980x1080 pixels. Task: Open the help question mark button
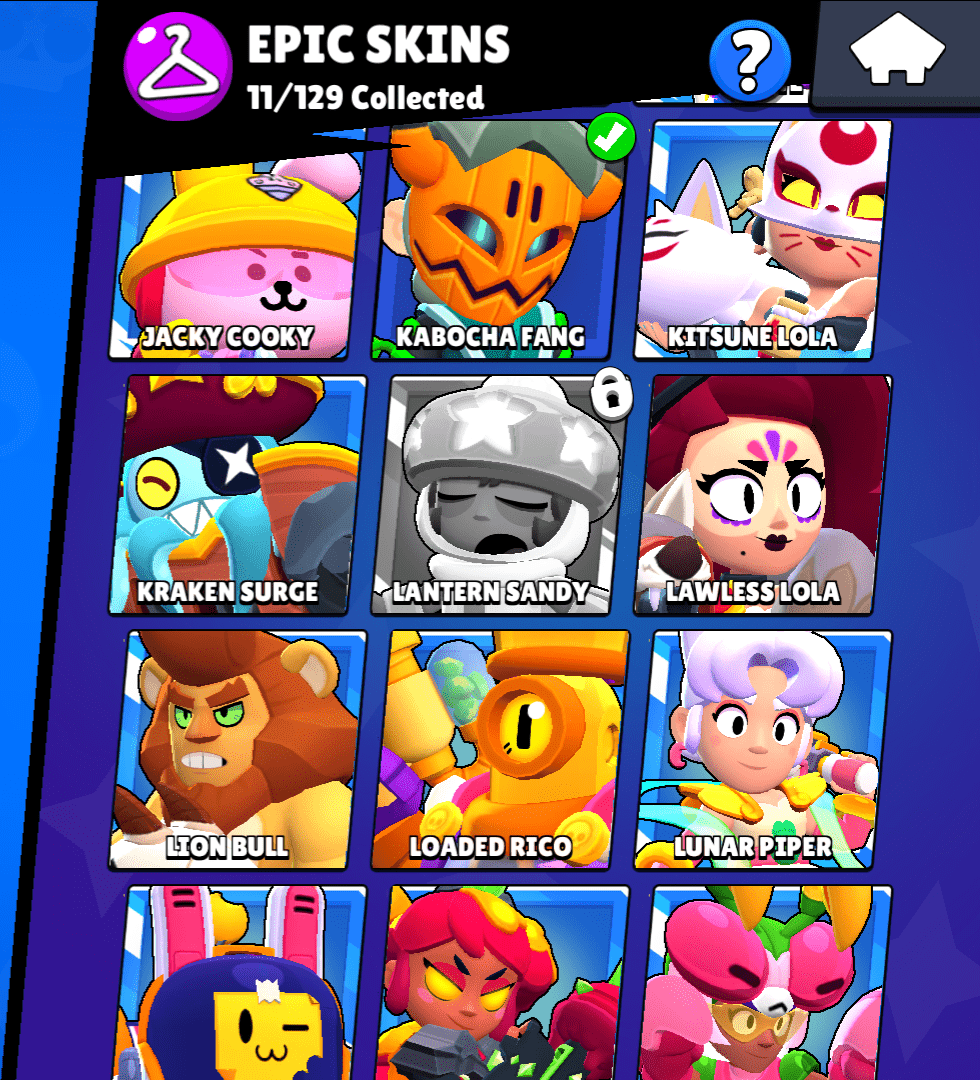click(749, 62)
